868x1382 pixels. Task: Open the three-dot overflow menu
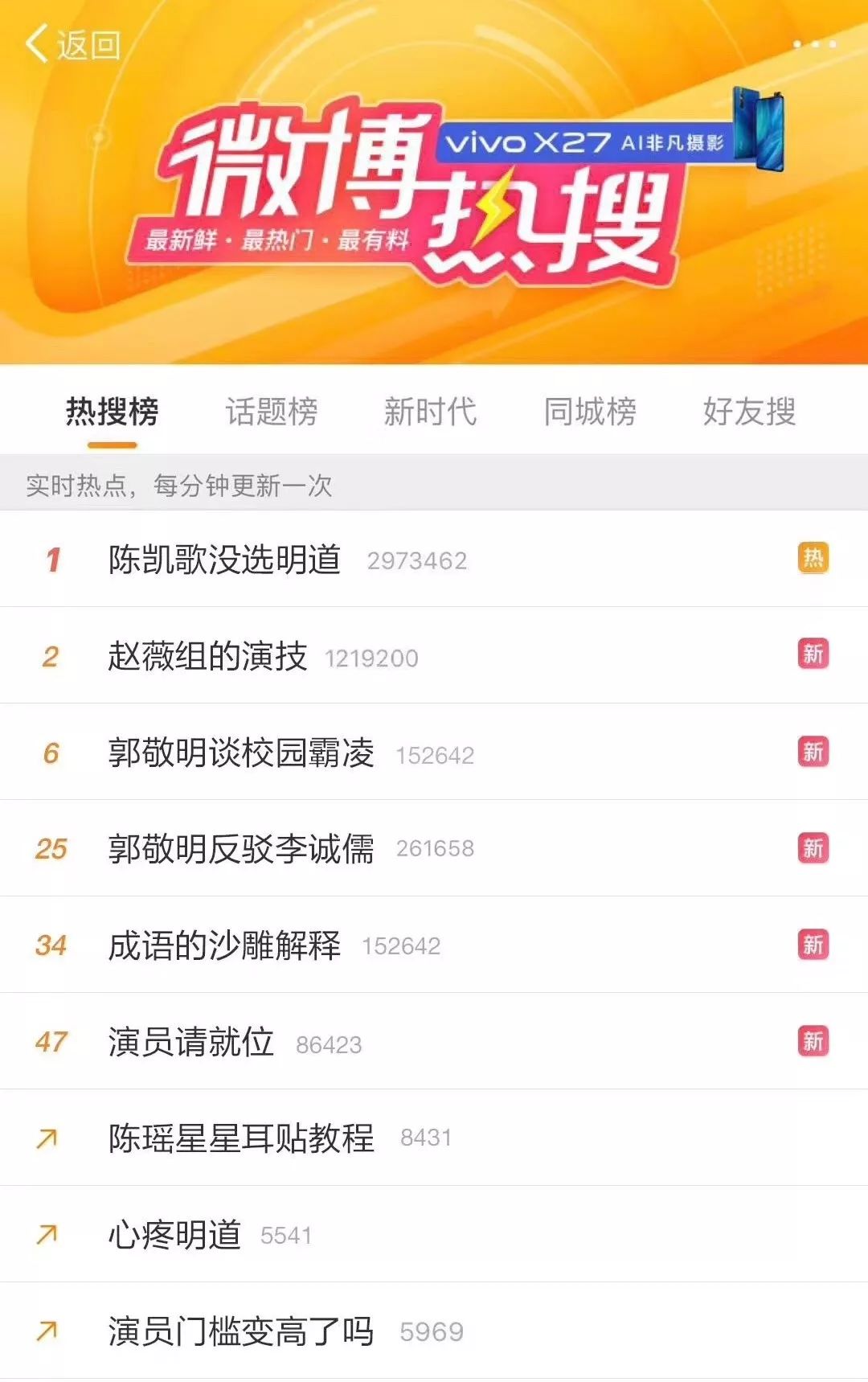814,44
